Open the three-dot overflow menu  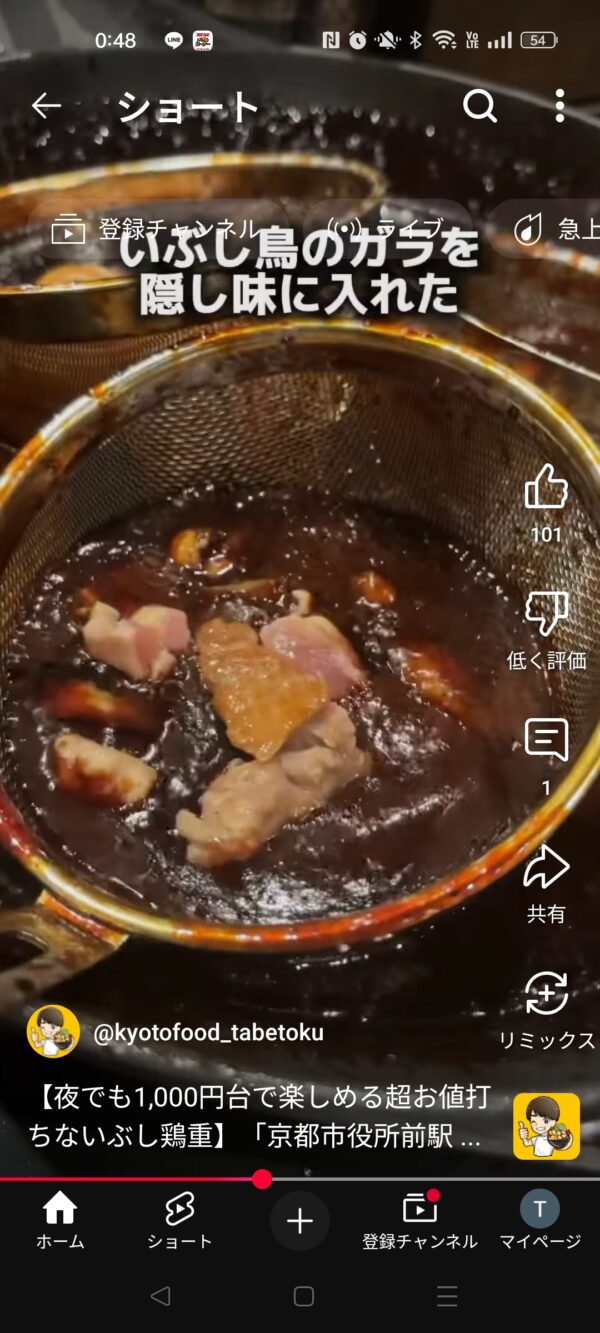pos(559,106)
